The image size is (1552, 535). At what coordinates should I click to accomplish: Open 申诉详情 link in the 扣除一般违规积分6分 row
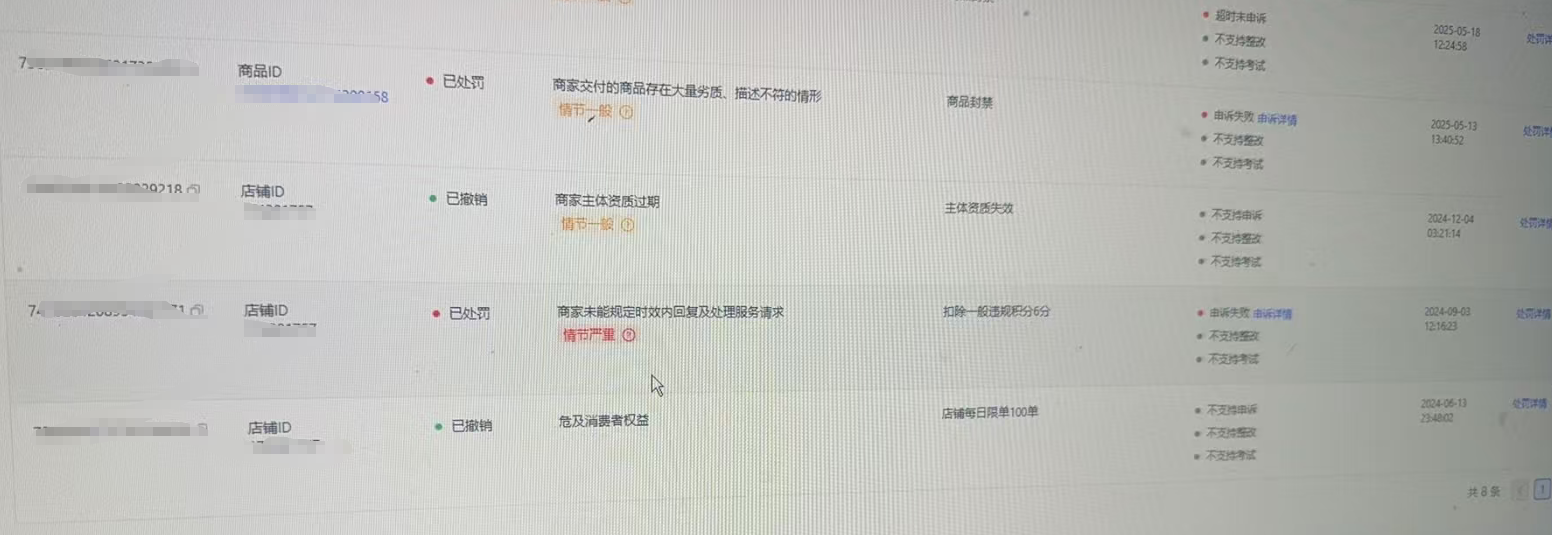pyautogui.click(x=1272, y=313)
